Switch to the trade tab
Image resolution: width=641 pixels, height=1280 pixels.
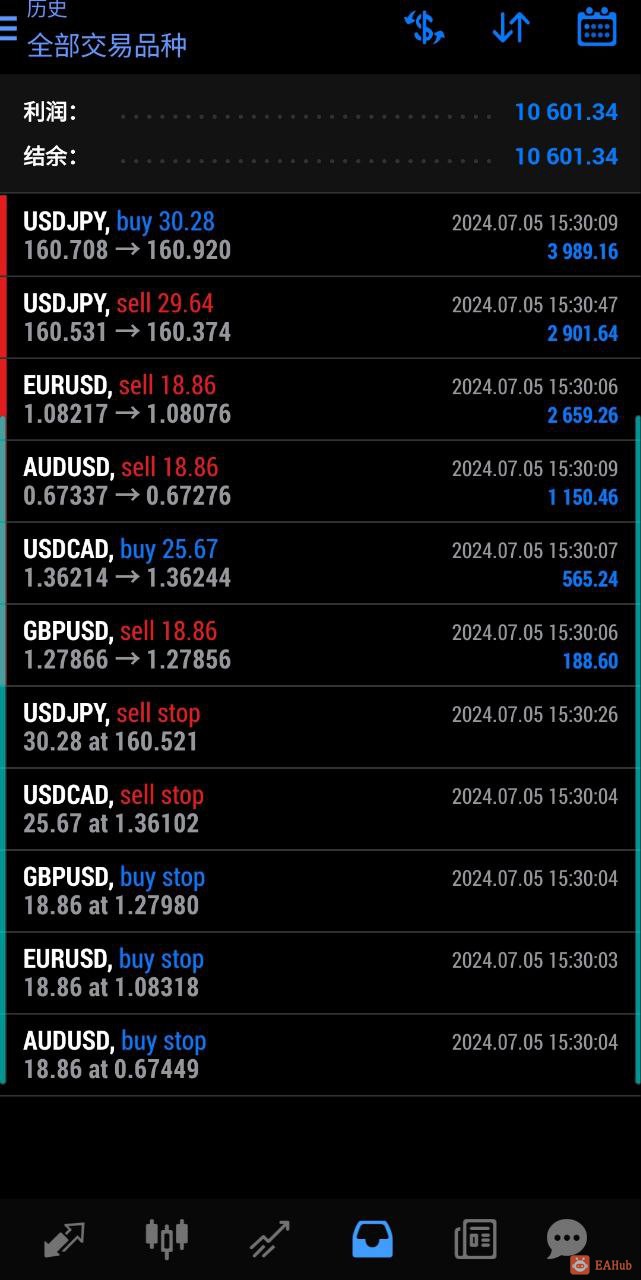pos(269,1239)
